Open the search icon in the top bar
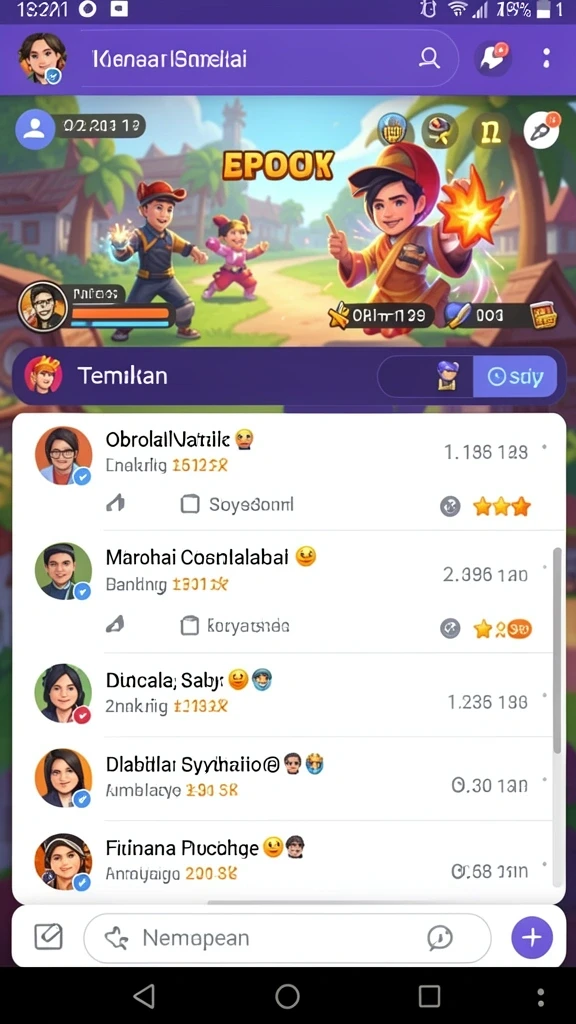This screenshot has height=1024, width=576. pyautogui.click(x=429, y=58)
